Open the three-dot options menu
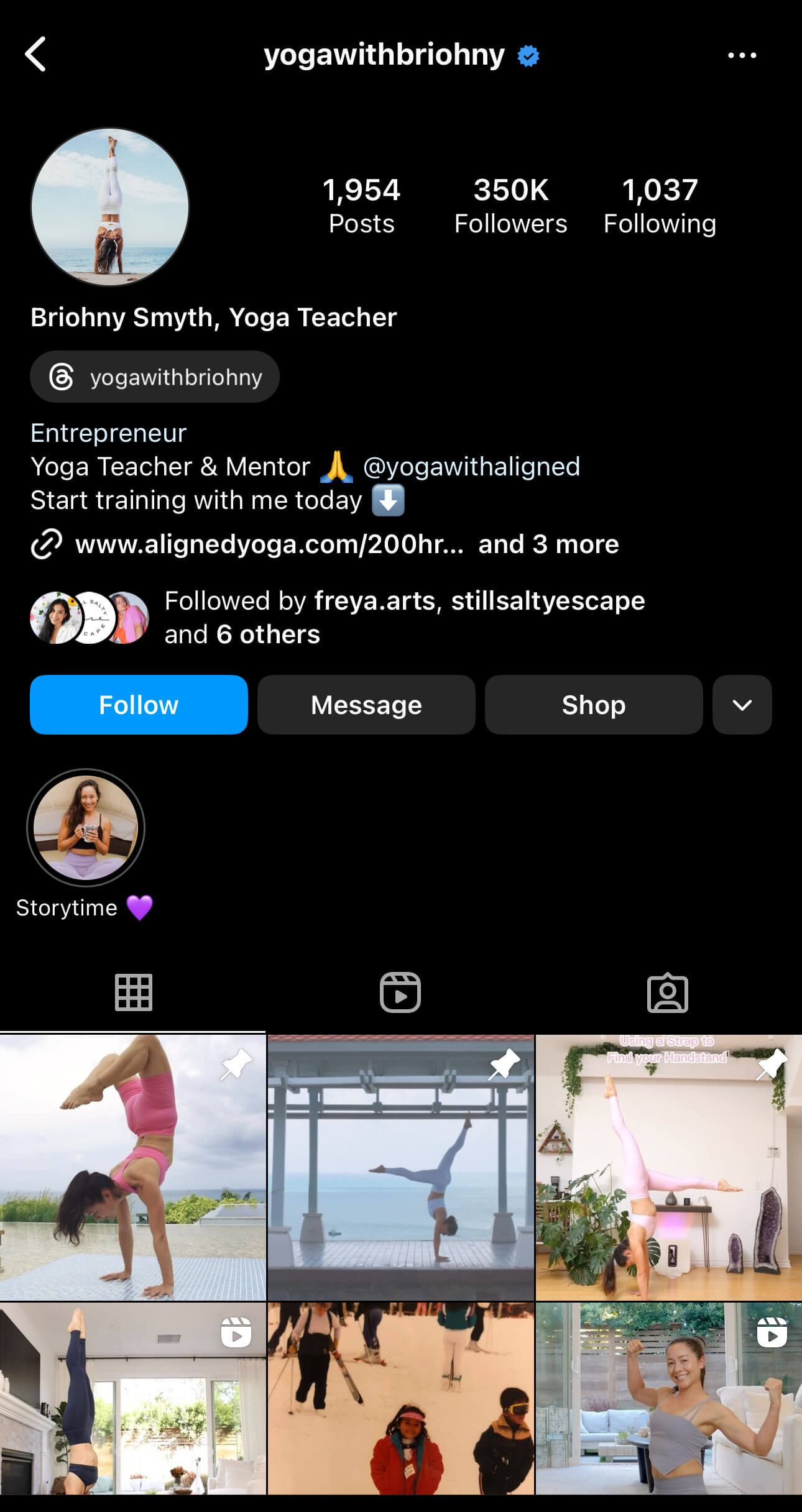Viewport: 802px width, 1512px height. [x=742, y=55]
